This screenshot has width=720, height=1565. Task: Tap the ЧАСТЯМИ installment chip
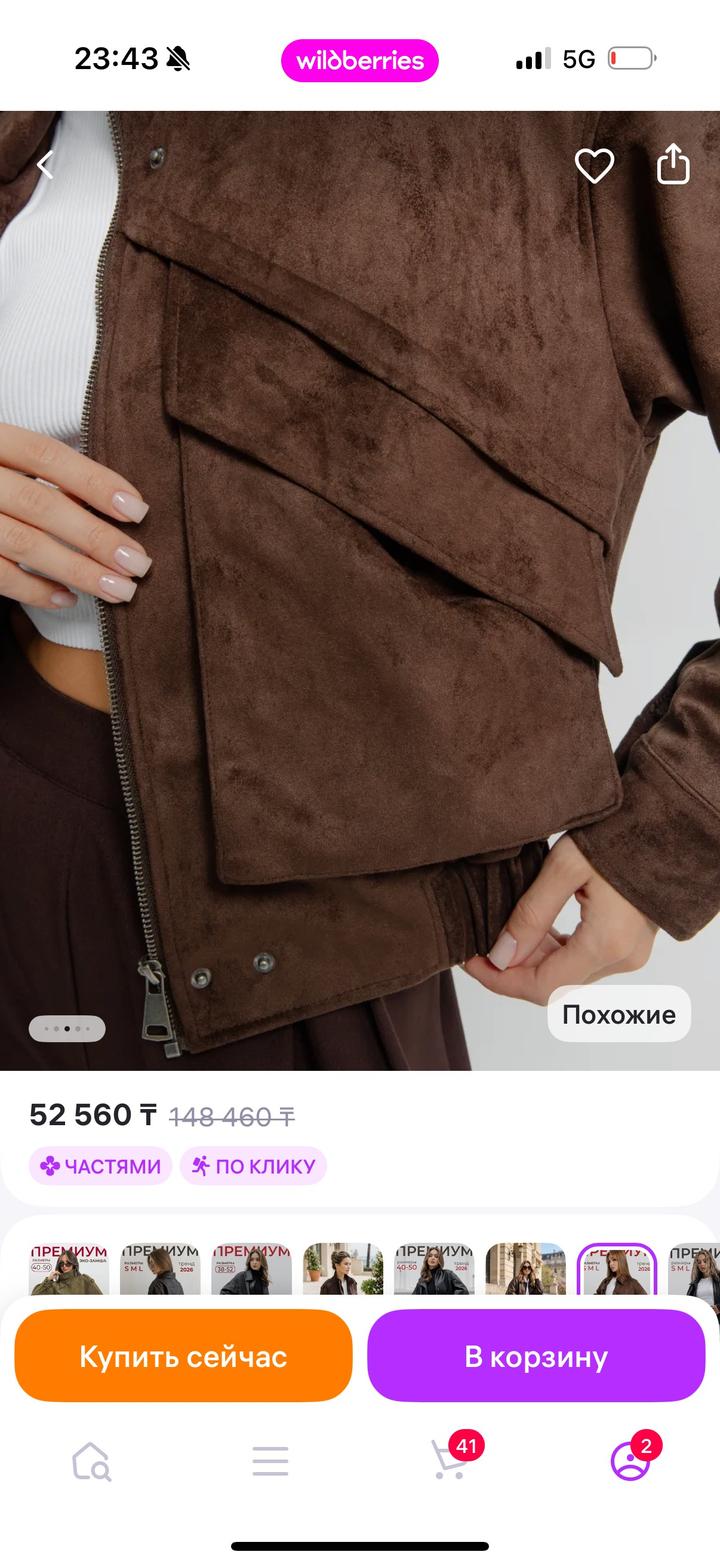click(100, 1166)
